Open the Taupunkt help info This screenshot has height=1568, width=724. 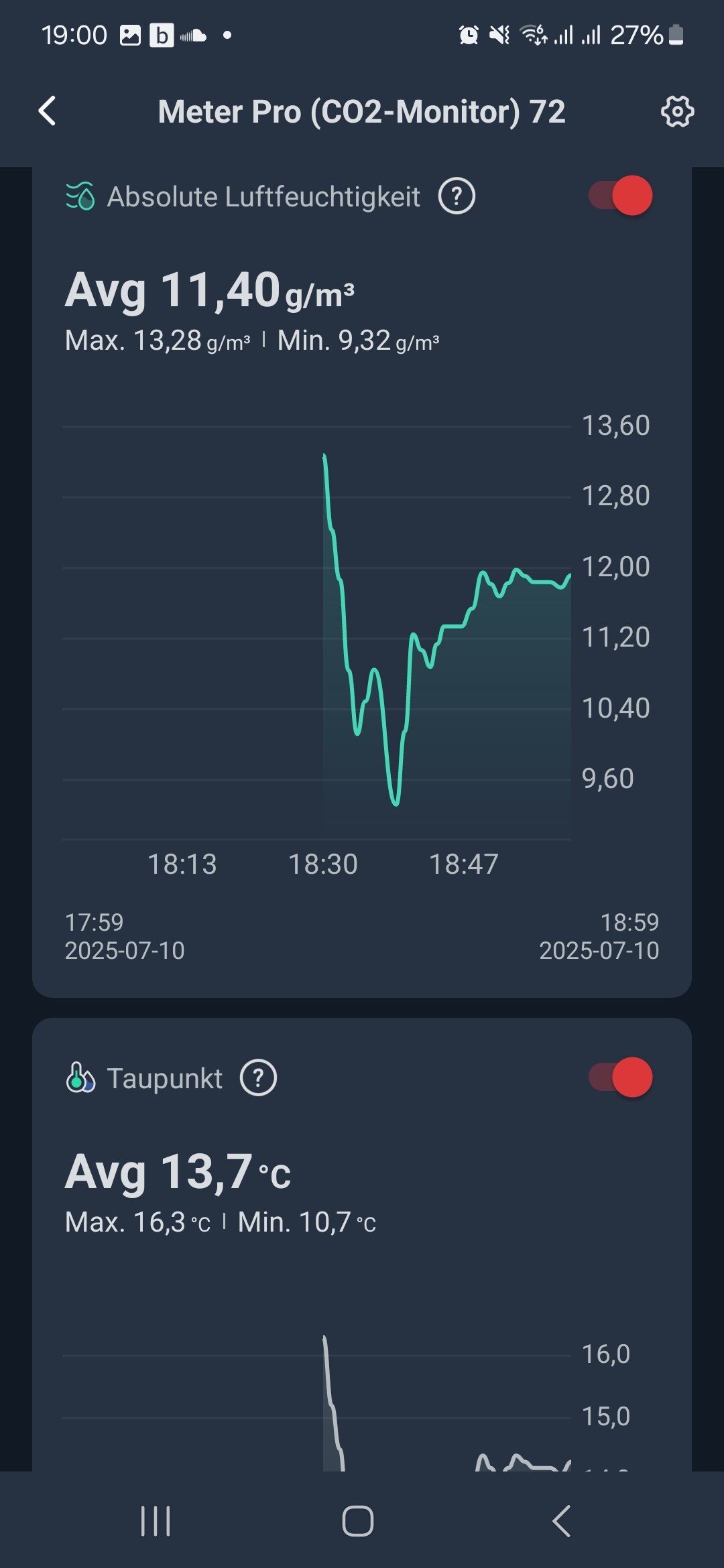click(258, 1077)
